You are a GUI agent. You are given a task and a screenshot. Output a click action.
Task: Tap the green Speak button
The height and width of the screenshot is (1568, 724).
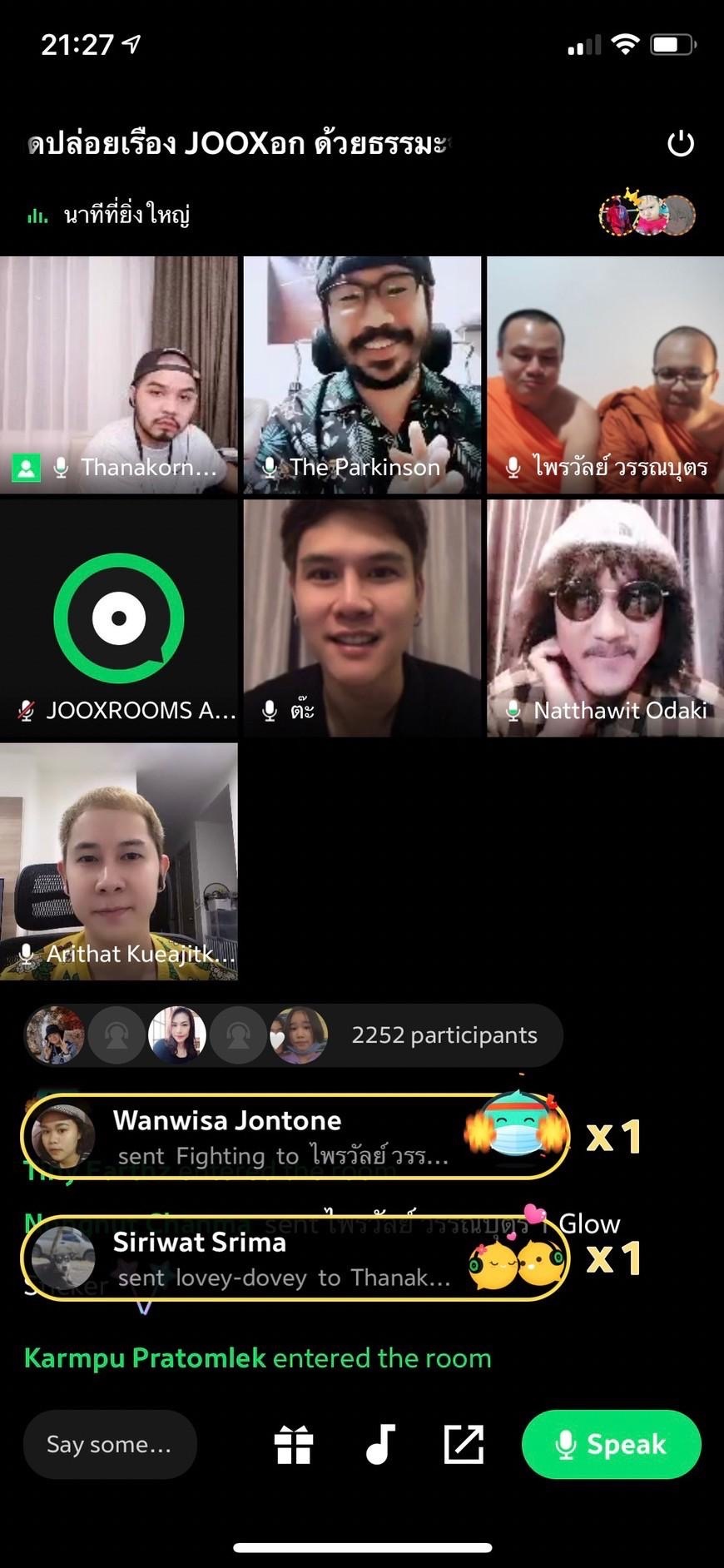coord(611,1444)
